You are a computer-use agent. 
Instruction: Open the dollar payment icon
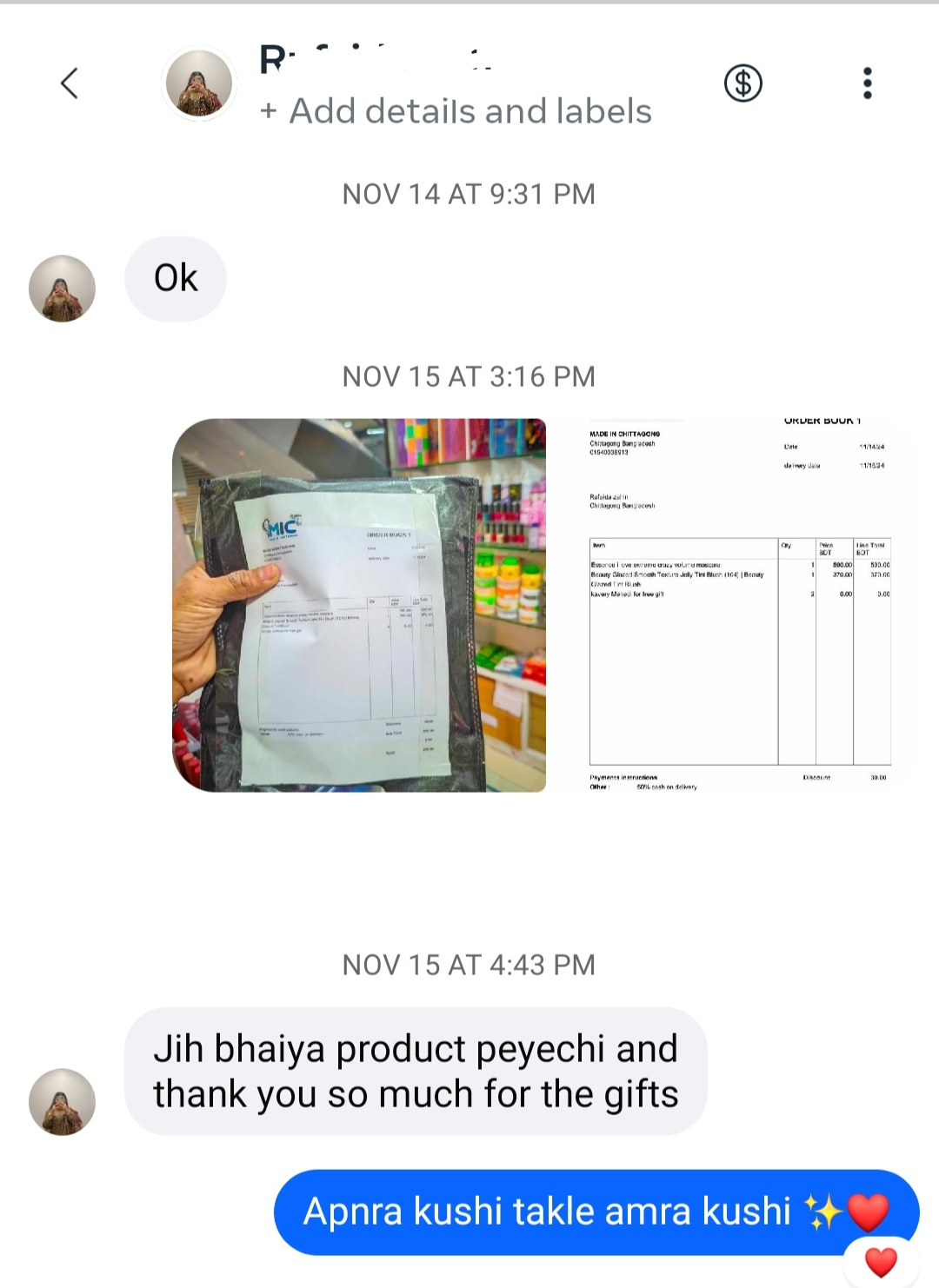point(743,83)
